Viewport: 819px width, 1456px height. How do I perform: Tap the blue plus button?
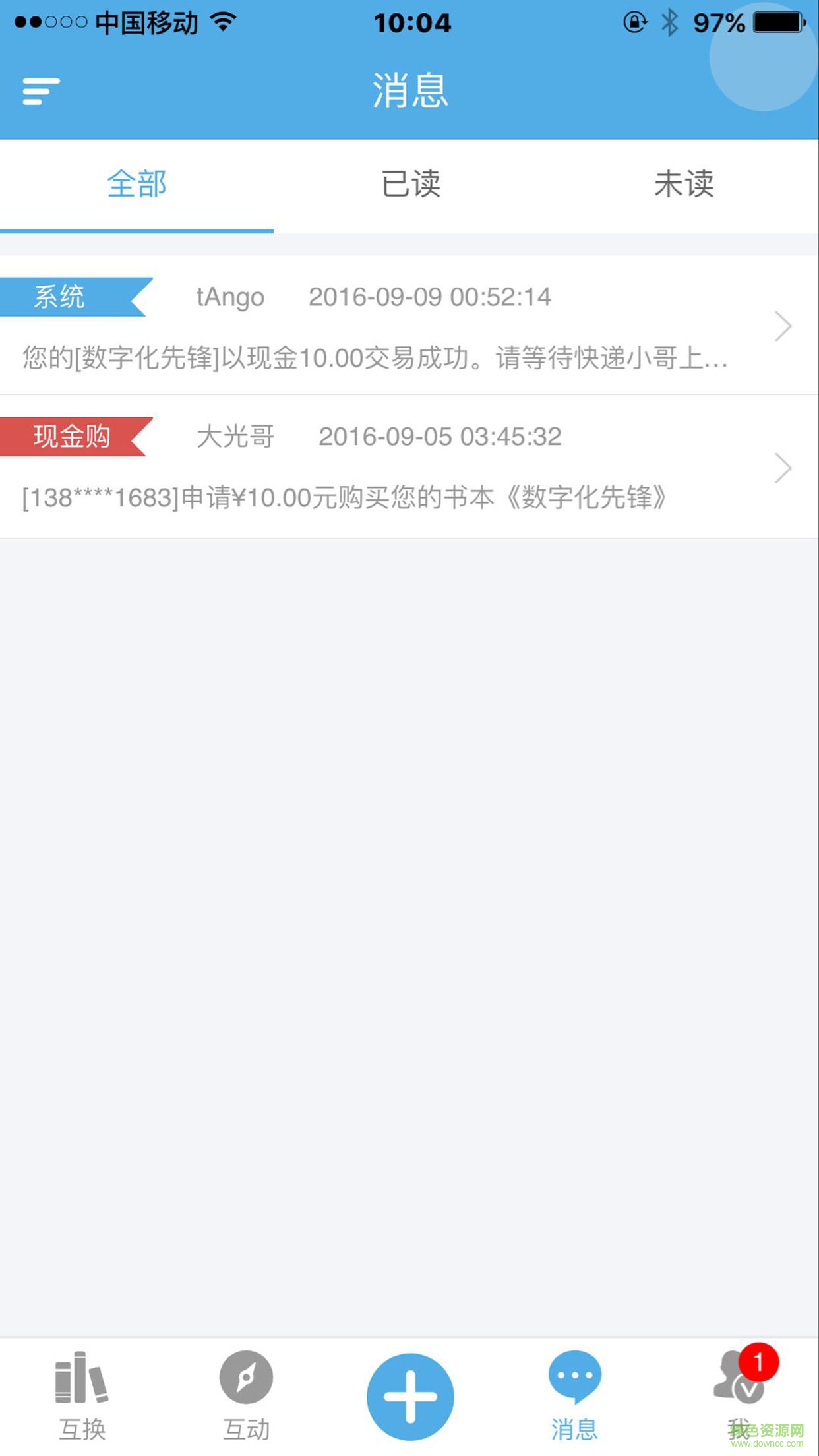(410, 1397)
